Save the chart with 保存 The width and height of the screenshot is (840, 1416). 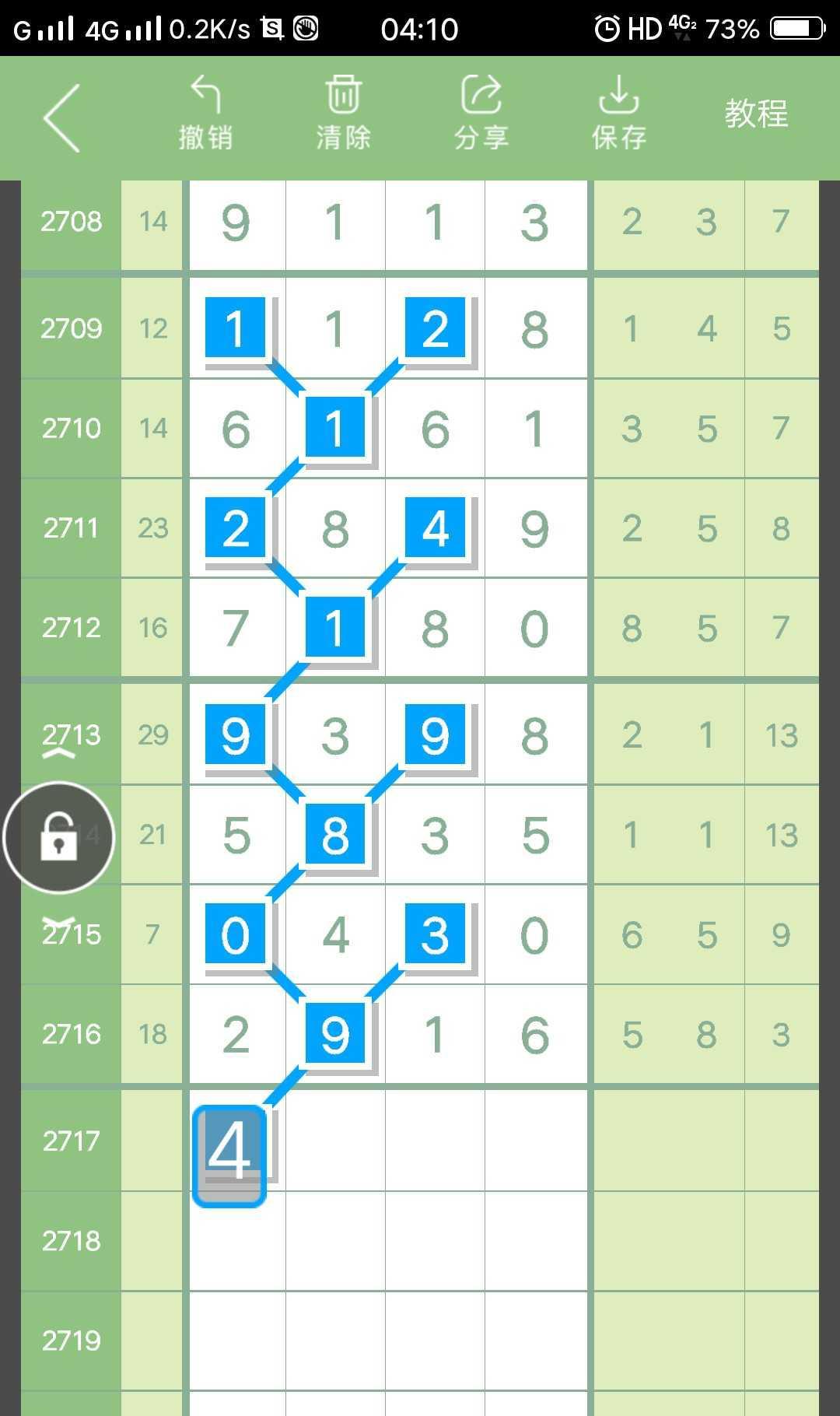tap(618, 114)
